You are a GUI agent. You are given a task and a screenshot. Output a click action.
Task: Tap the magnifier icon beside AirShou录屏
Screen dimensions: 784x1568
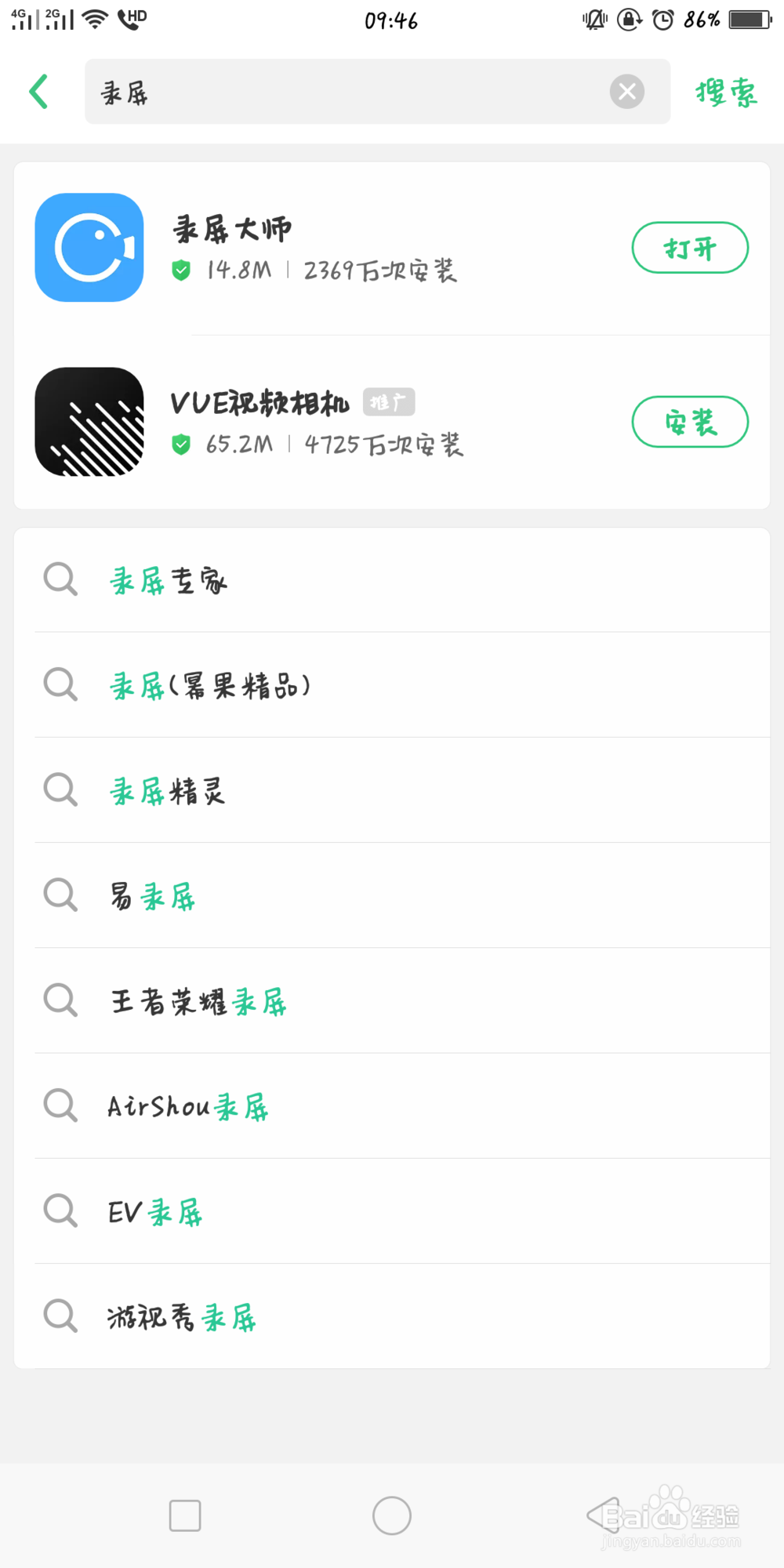[x=60, y=1106]
